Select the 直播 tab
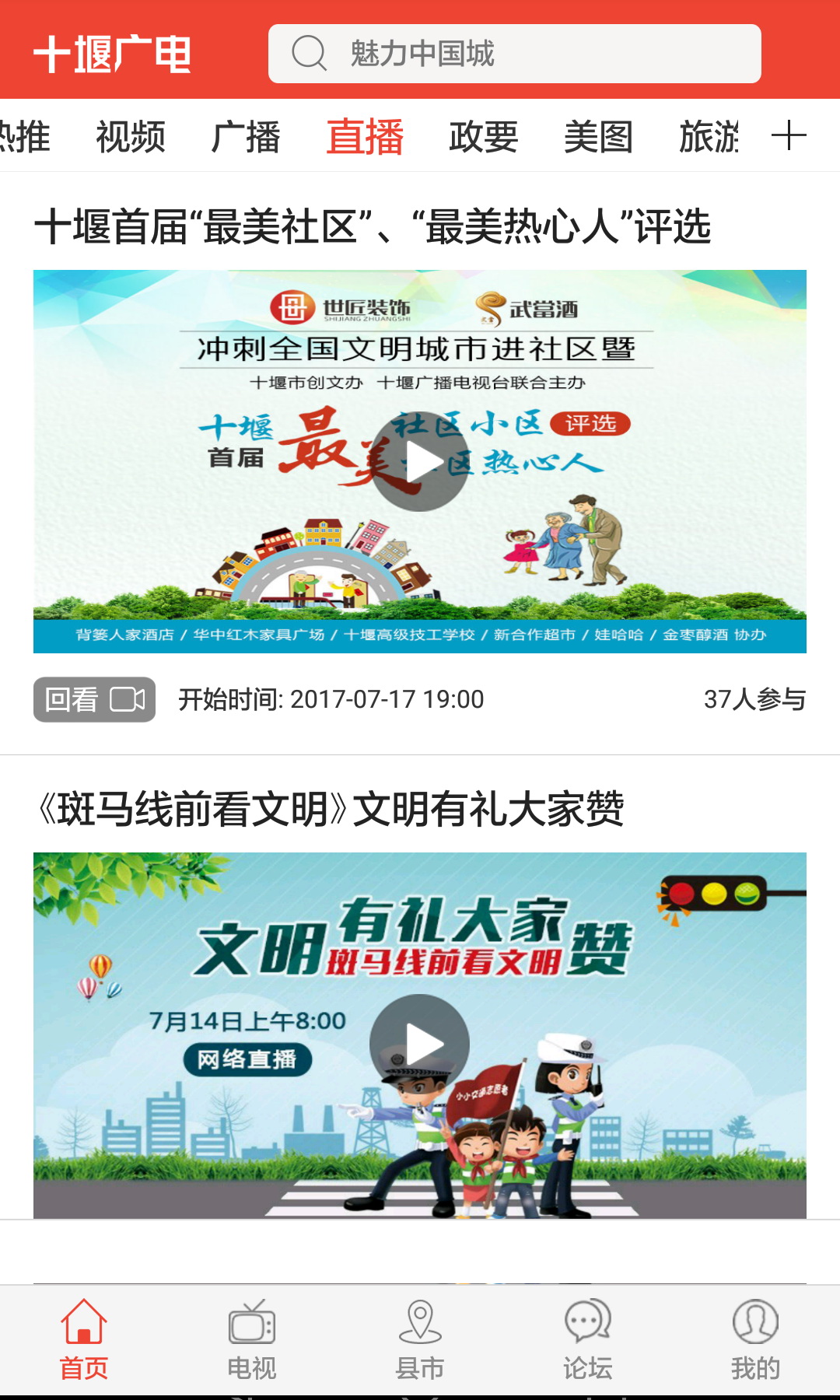 (364, 137)
